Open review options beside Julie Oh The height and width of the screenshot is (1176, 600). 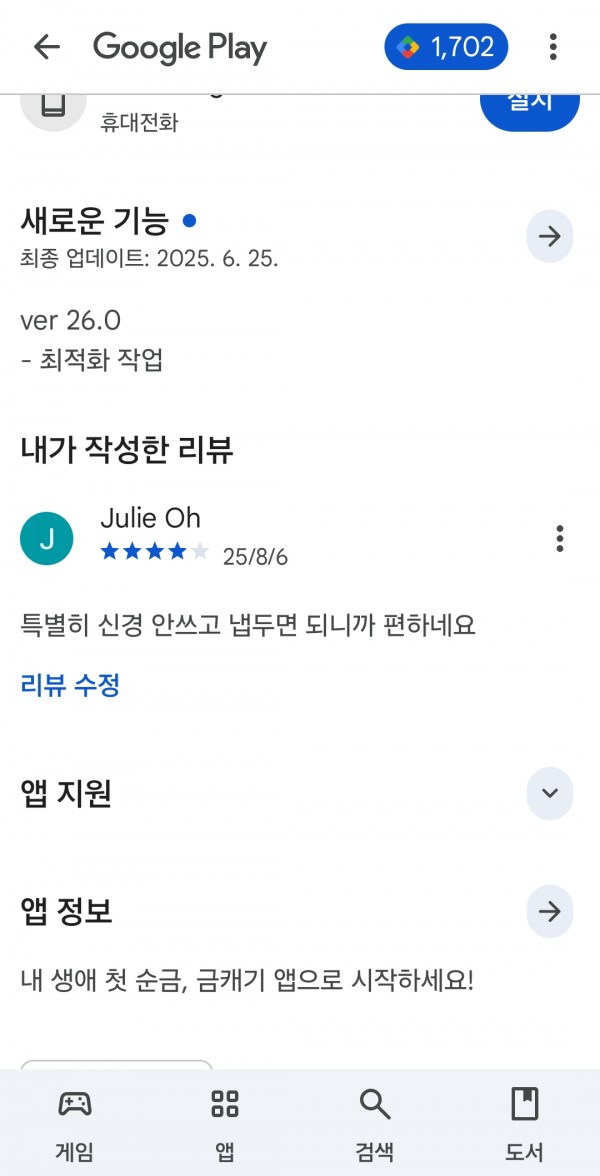[x=560, y=538]
